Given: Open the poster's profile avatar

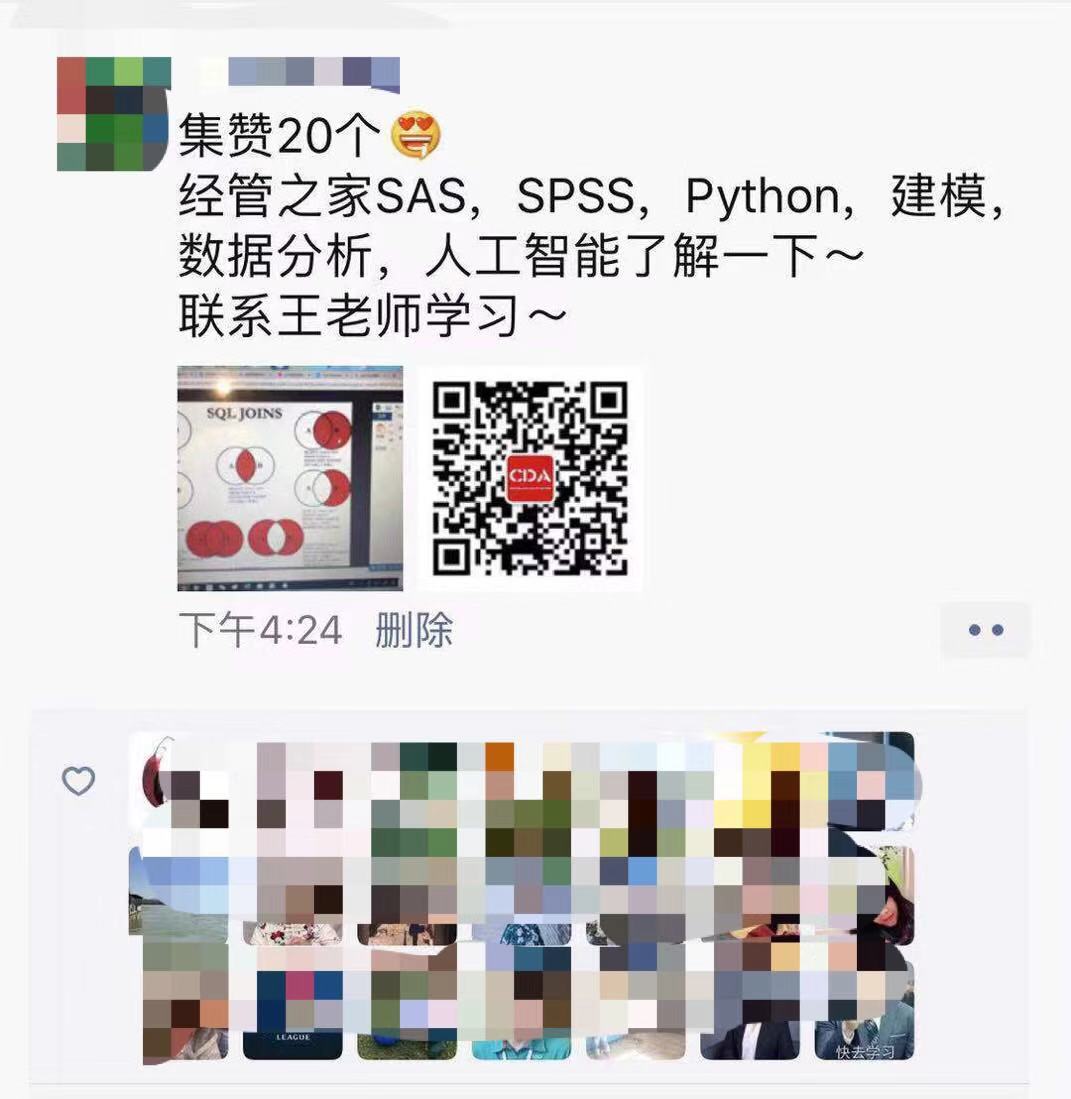Looking at the screenshot, I should tap(113, 114).
